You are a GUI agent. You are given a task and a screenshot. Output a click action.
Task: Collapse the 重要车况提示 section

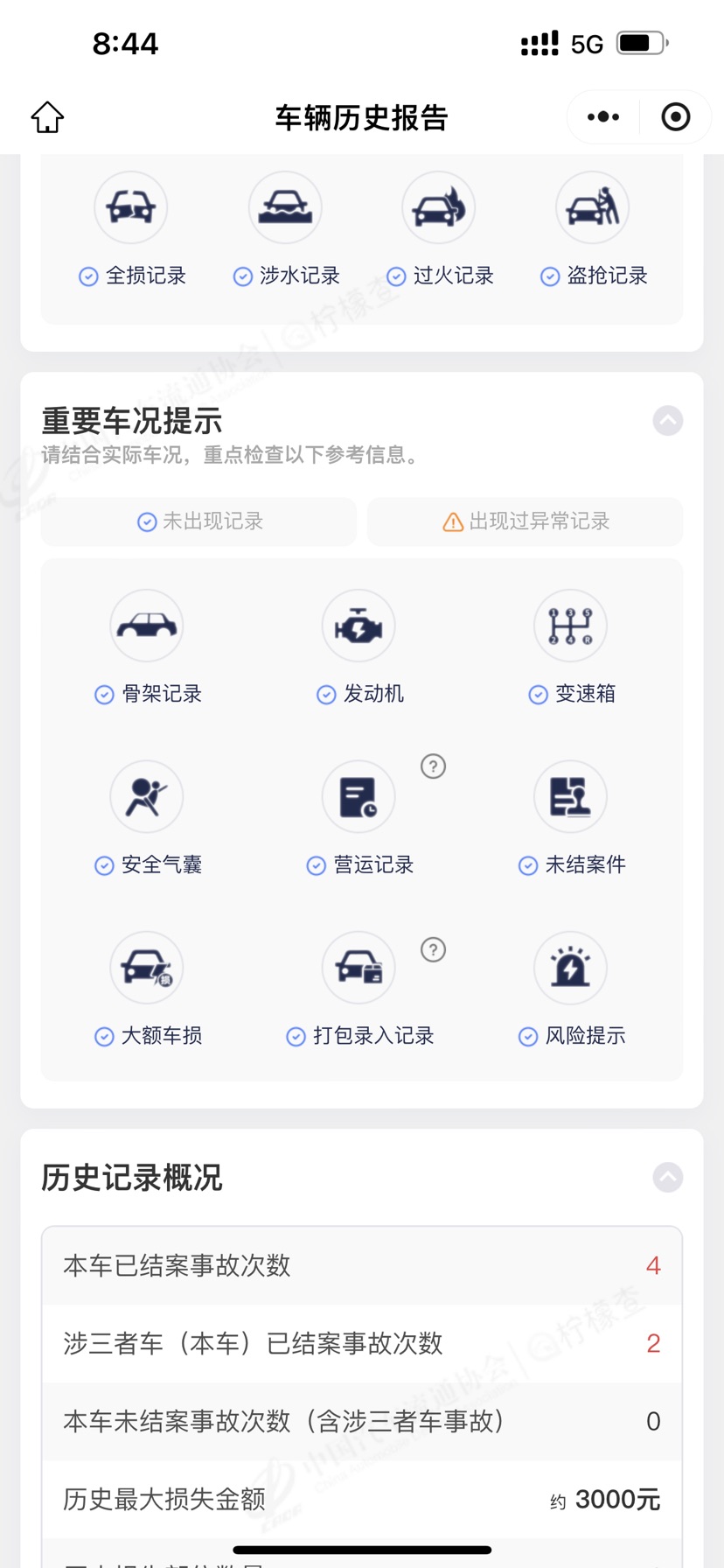click(x=668, y=421)
